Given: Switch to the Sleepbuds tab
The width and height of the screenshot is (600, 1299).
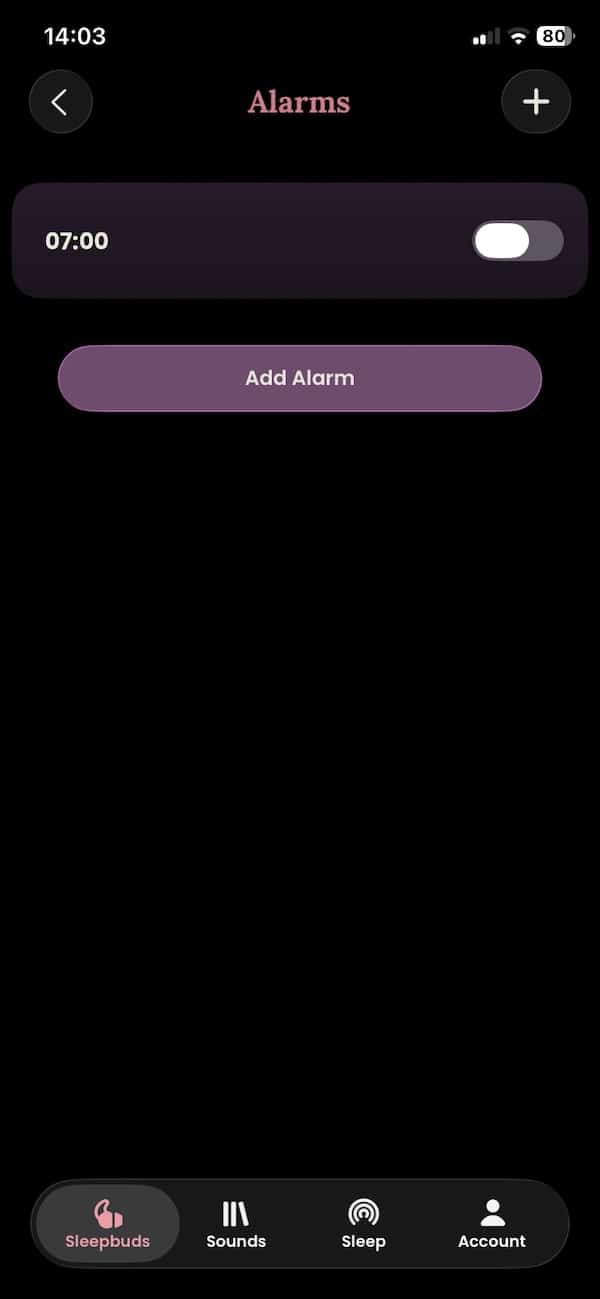Looking at the screenshot, I should pyautogui.click(x=108, y=1225).
